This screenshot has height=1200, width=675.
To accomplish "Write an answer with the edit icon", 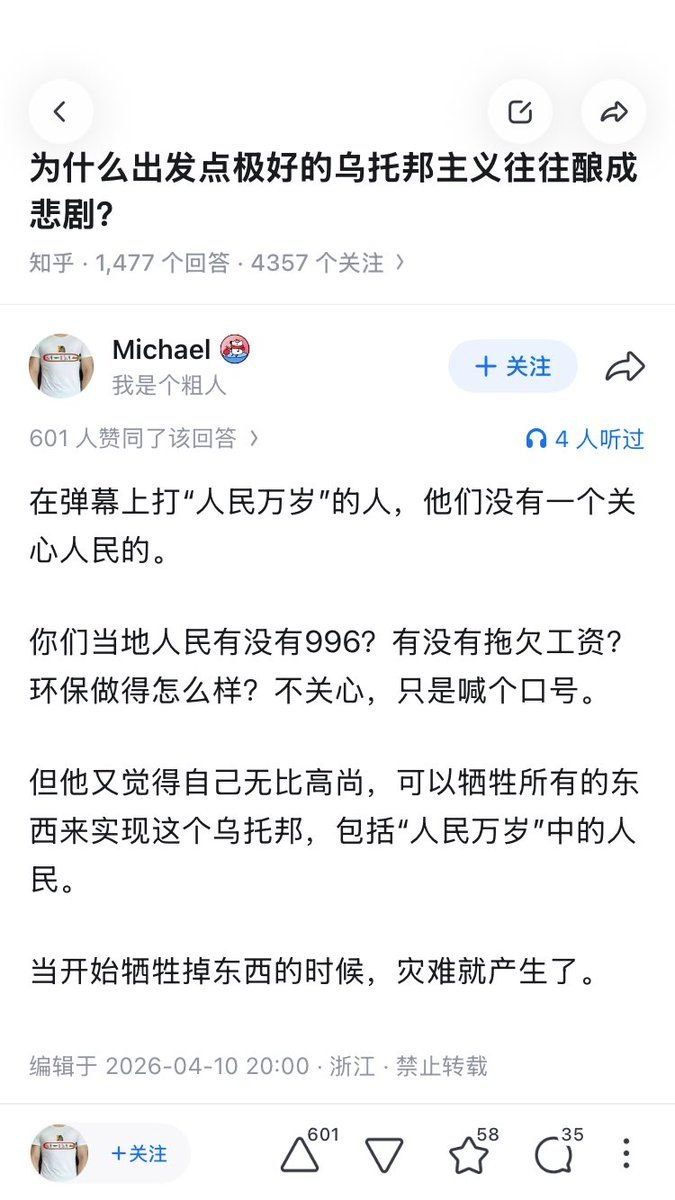I will 520,112.
